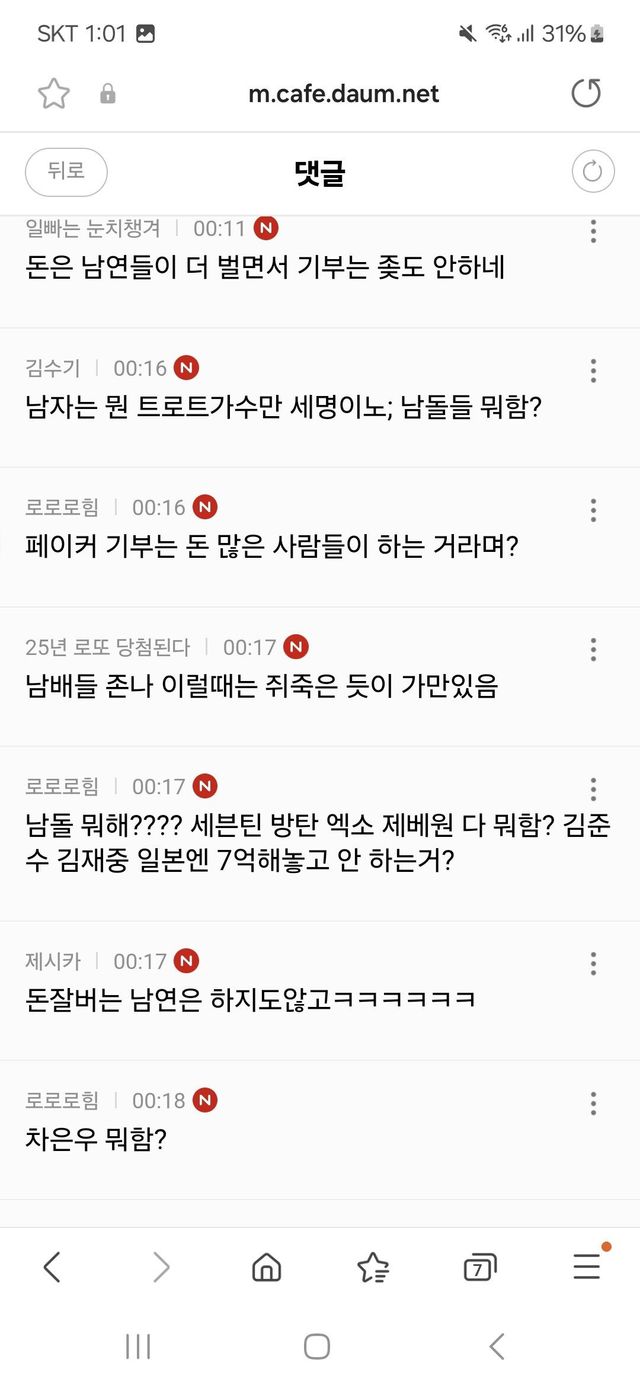
Task: Go back to the previous page in browser
Action: (52, 1268)
